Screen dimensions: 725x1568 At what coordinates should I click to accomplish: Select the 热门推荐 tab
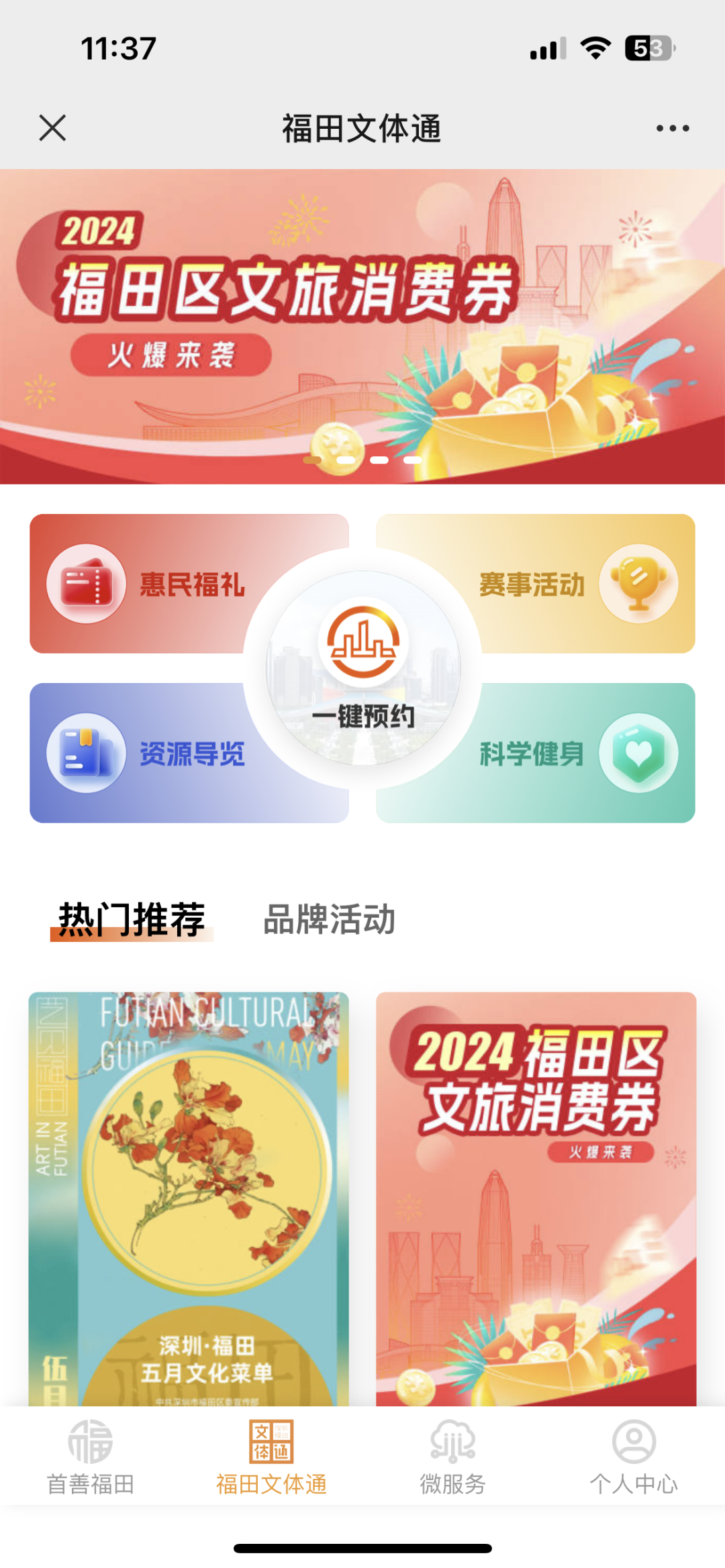pyautogui.click(x=132, y=919)
